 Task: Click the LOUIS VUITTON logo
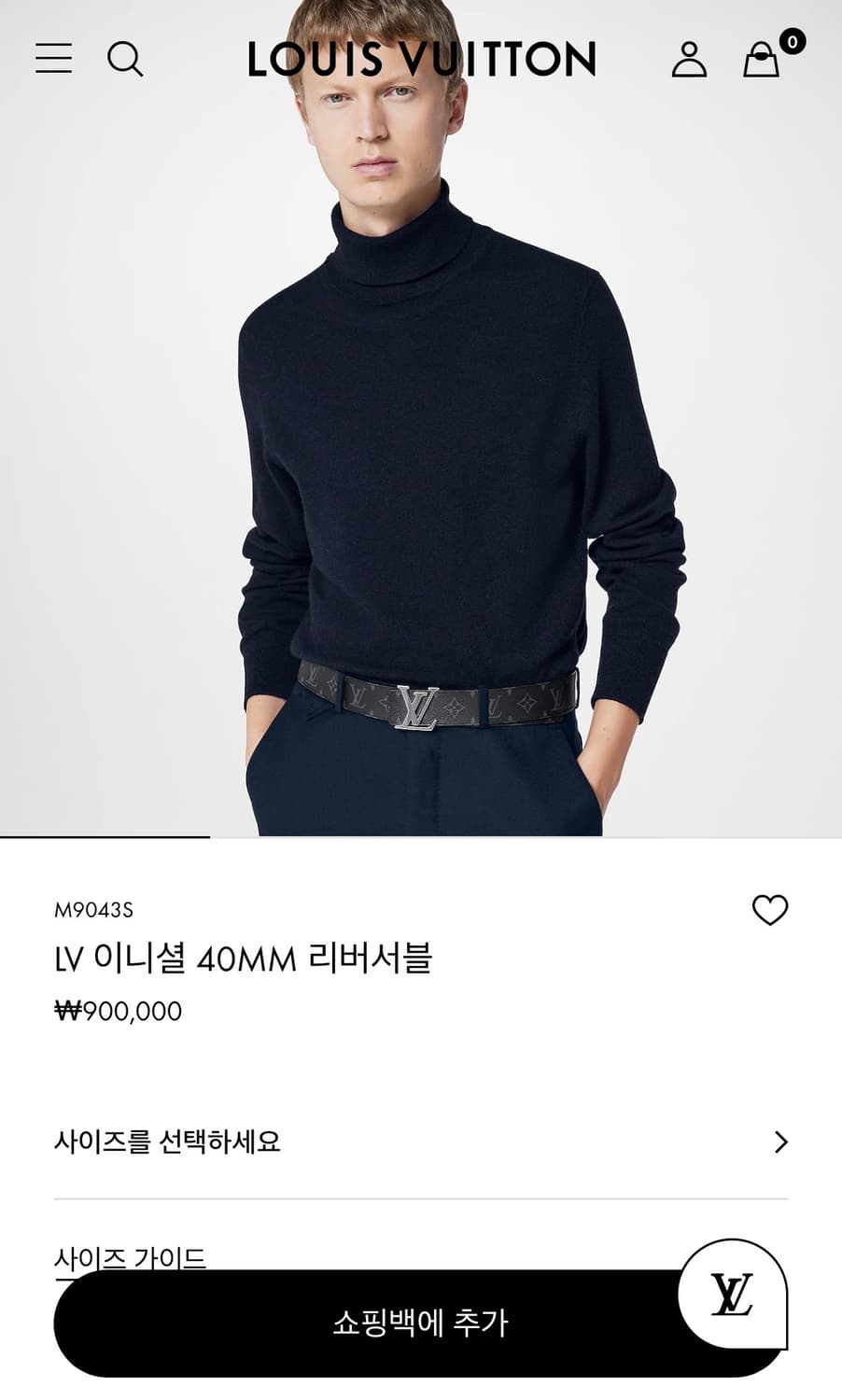click(x=420, y=58)
